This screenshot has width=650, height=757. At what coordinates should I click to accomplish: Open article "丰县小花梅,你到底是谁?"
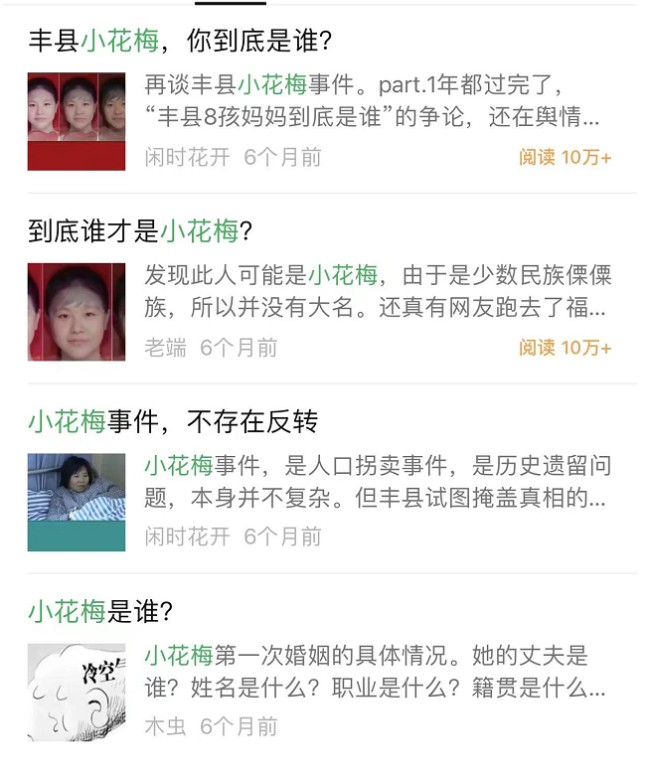coord(180,41)
